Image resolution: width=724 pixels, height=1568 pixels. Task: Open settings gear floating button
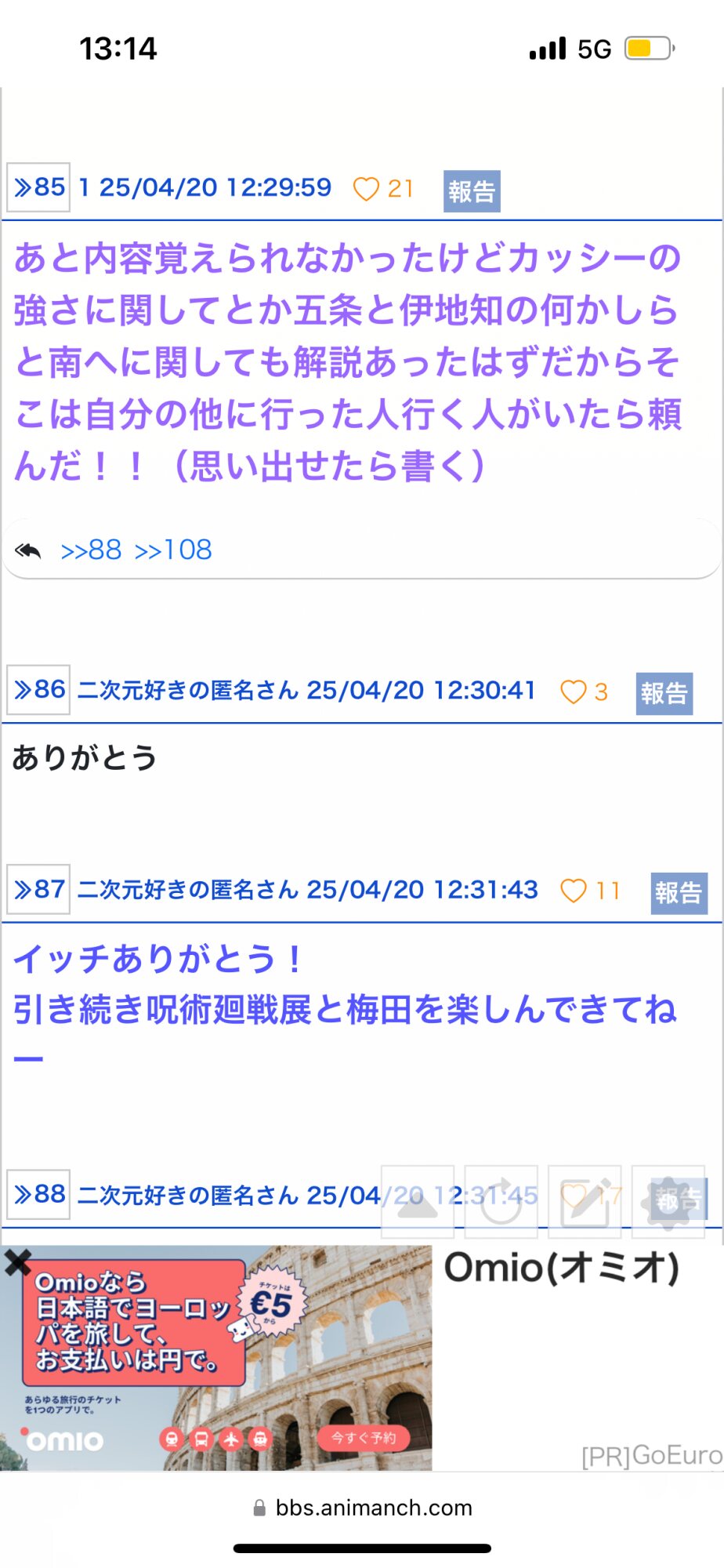[x=668, y=1202]
